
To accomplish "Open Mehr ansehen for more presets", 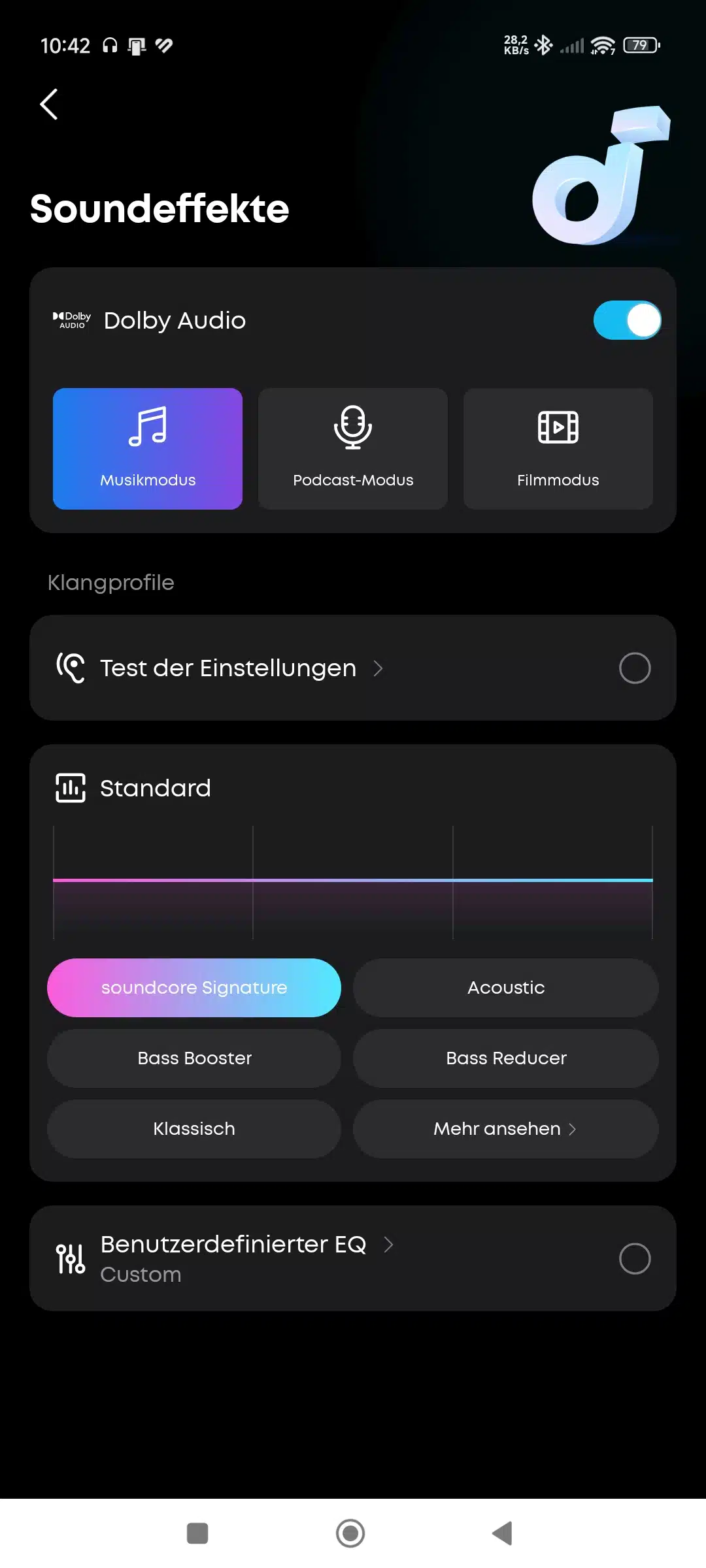I will [505, 1129].
